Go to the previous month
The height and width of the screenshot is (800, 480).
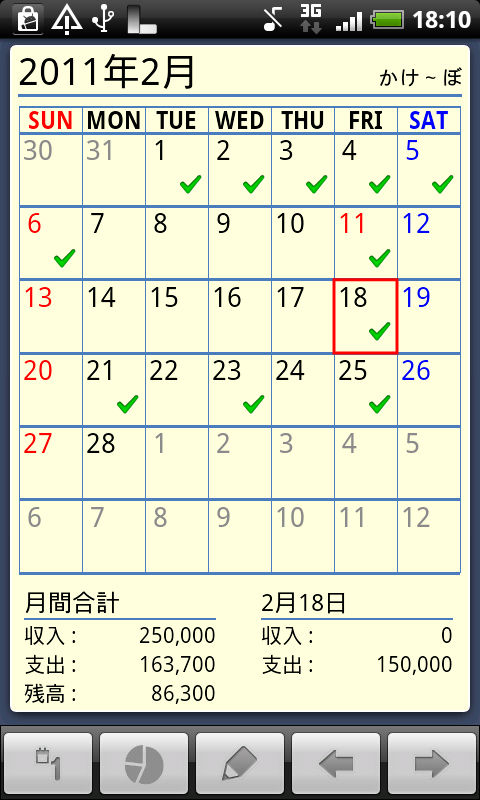pos(336,763)
